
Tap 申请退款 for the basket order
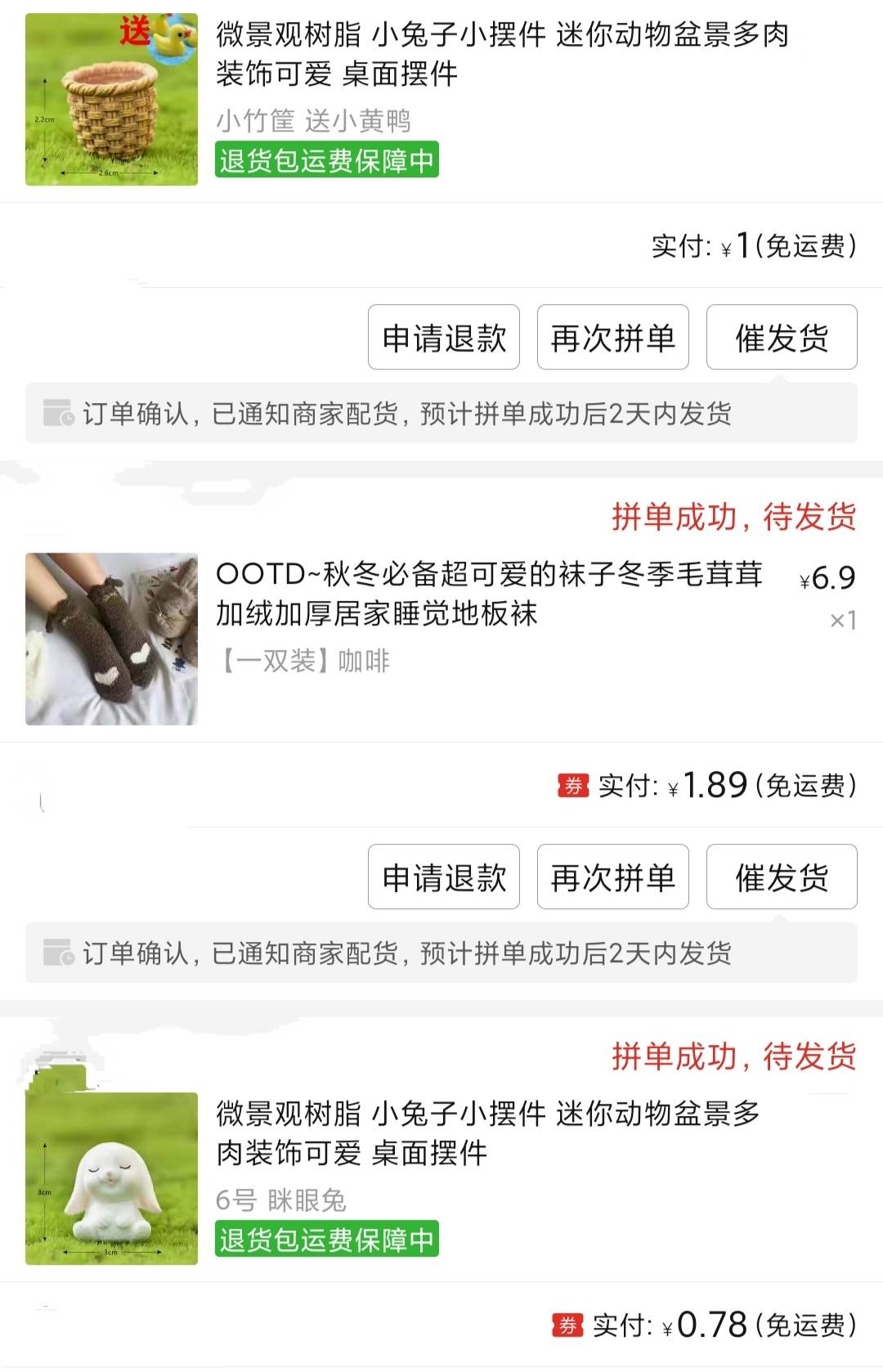pyautogui.click(x=444, y=338)
